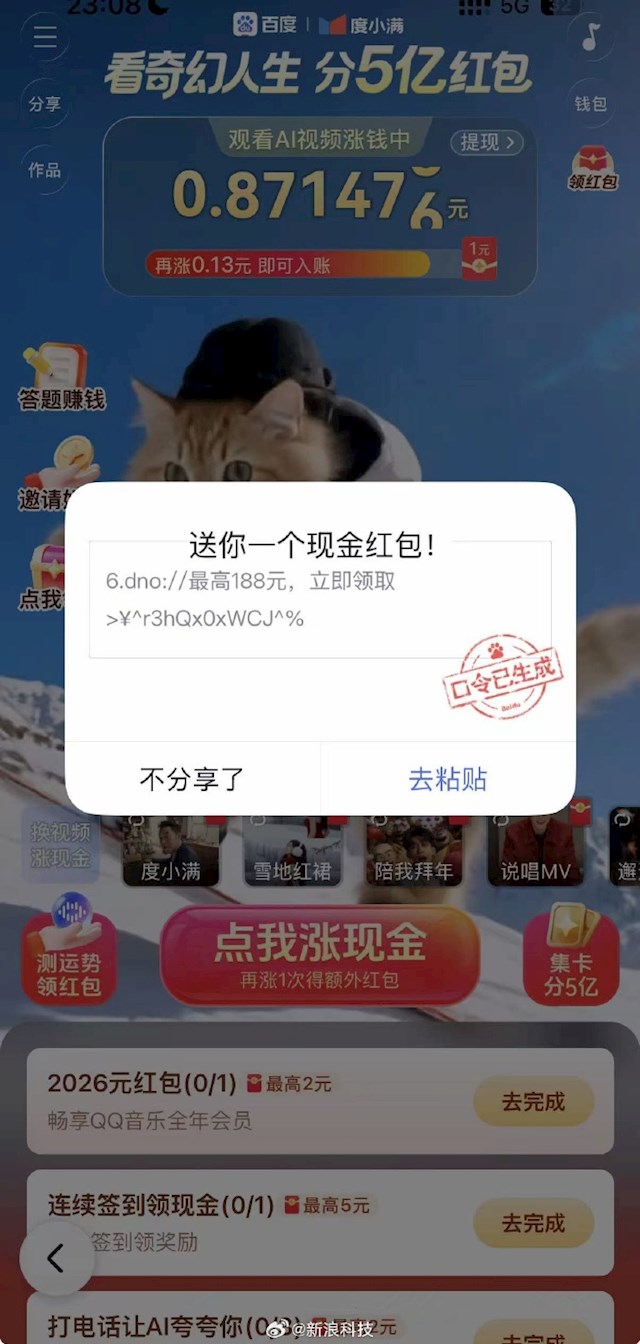Tap 点我涨现金 button
Viewport: 640px width, 1344px height.
(320, 954)
